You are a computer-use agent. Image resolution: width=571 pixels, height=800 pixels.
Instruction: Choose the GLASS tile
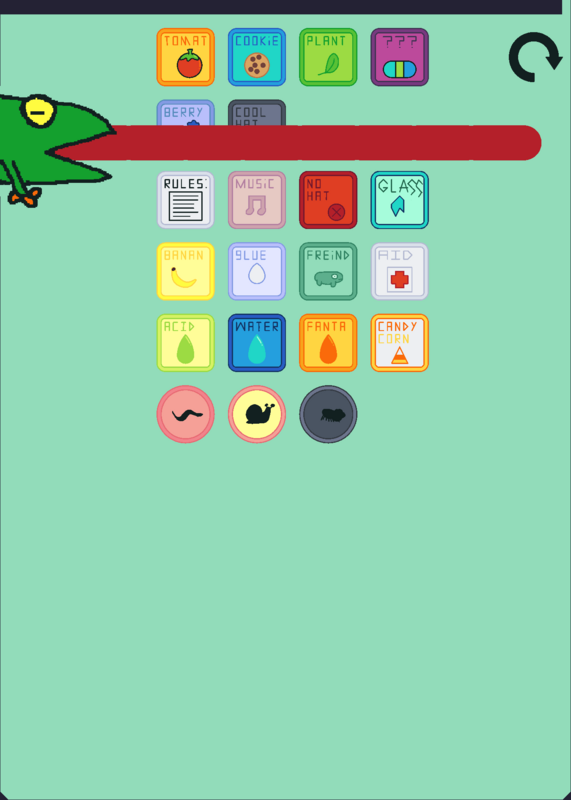400,200
